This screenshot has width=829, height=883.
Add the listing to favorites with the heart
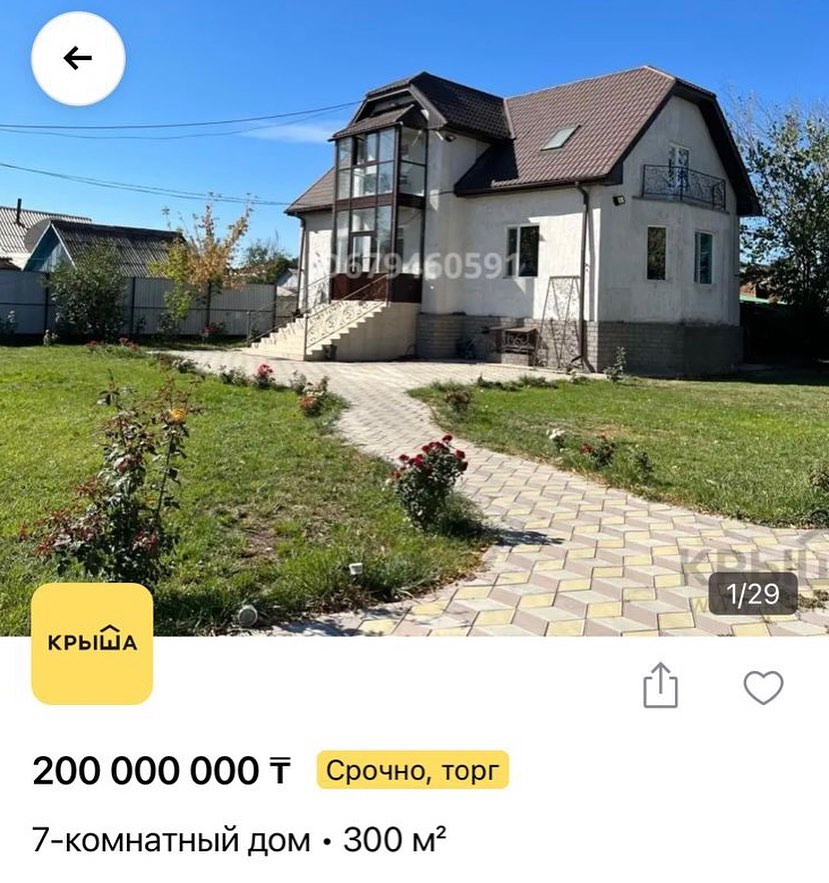[x=763, y=687]
